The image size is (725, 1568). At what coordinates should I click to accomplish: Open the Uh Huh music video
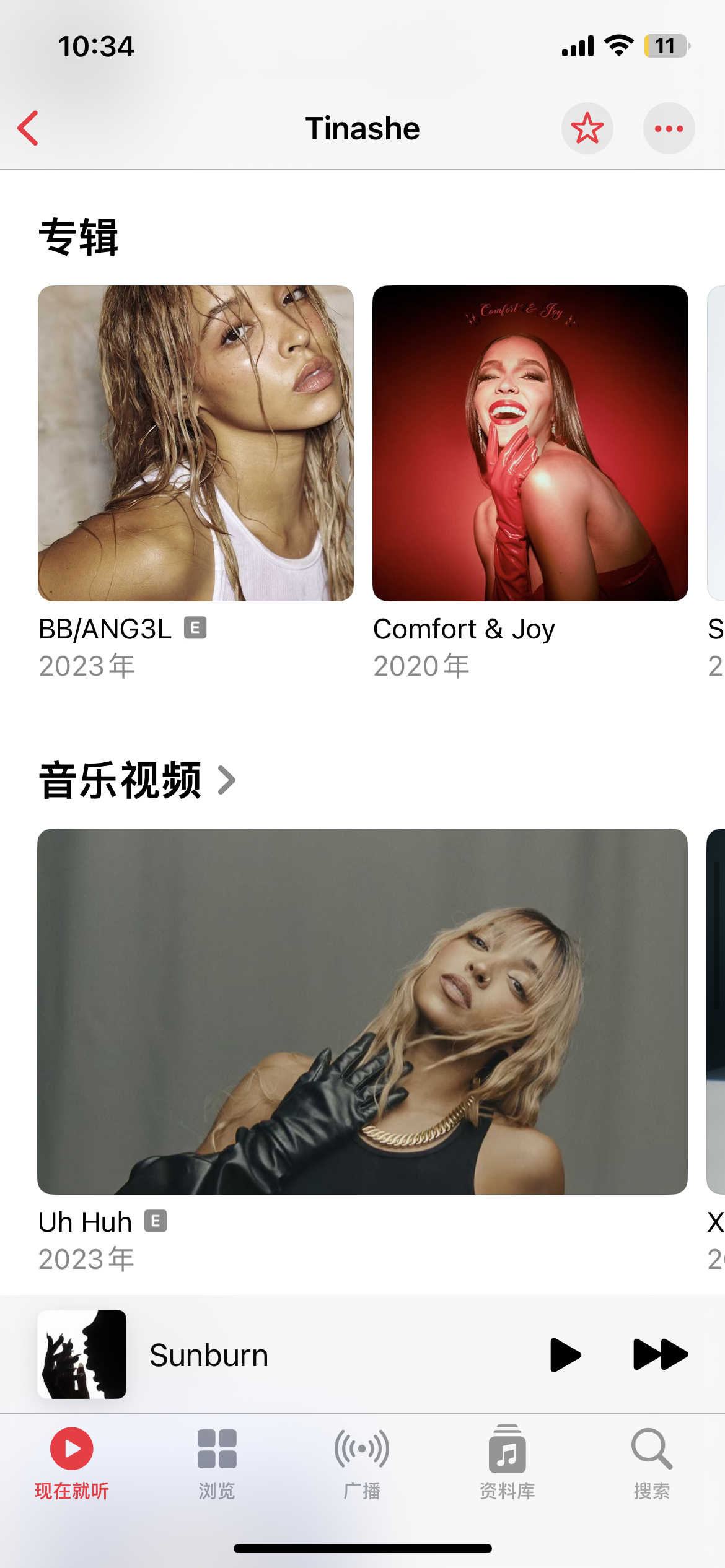click(x=362, y=1011)
